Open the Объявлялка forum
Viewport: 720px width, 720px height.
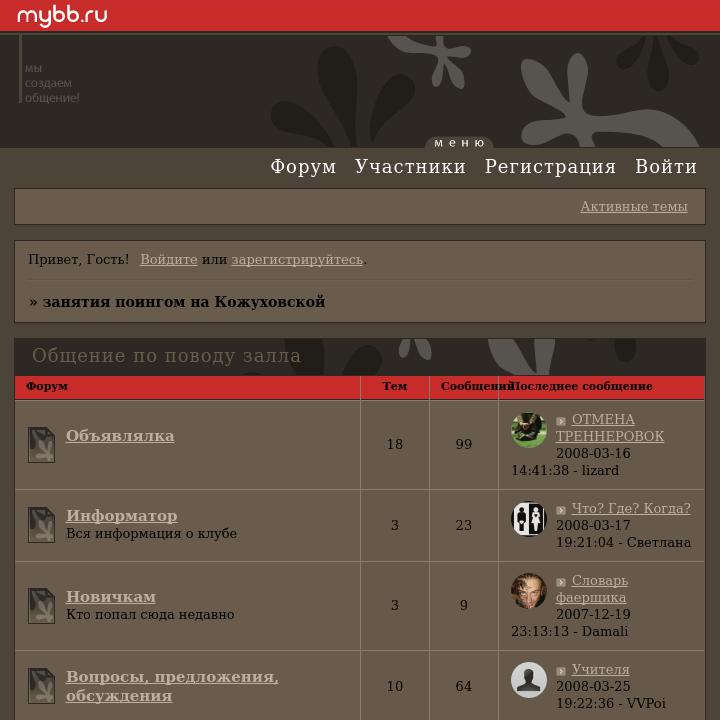[120, 436]
